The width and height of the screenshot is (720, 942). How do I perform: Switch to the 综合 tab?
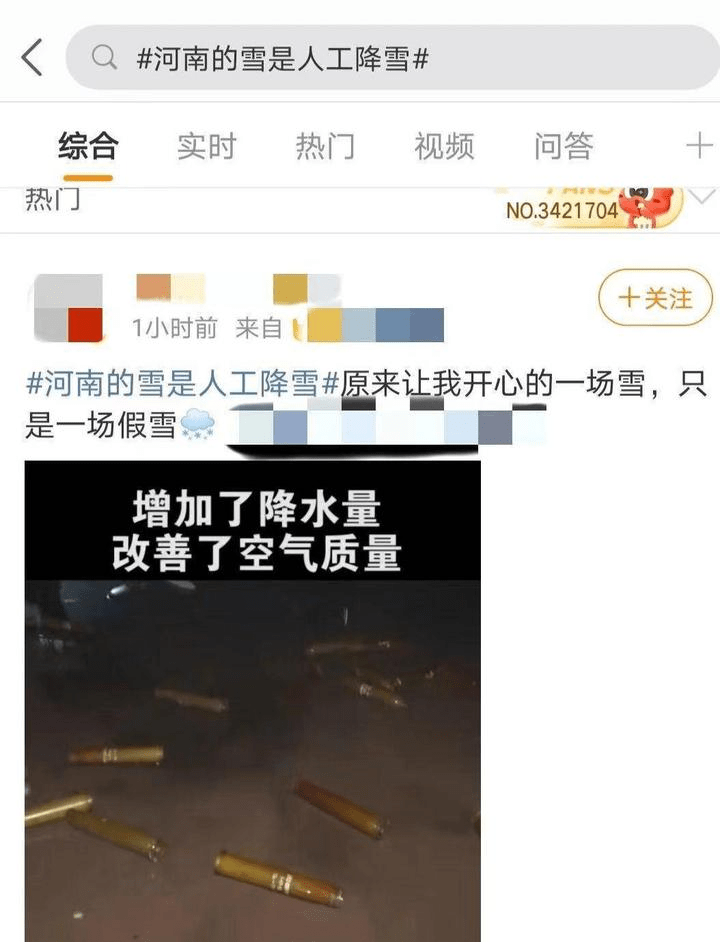(87, 146)
